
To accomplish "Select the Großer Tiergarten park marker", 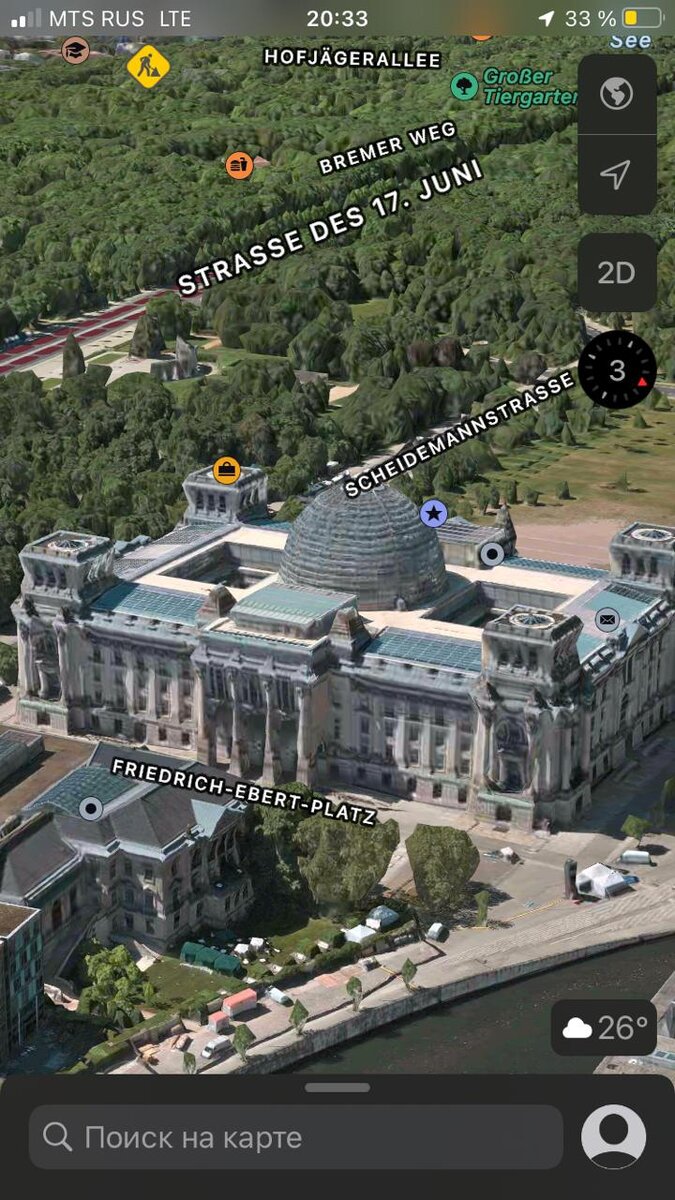I will click(x=464, y=86).
